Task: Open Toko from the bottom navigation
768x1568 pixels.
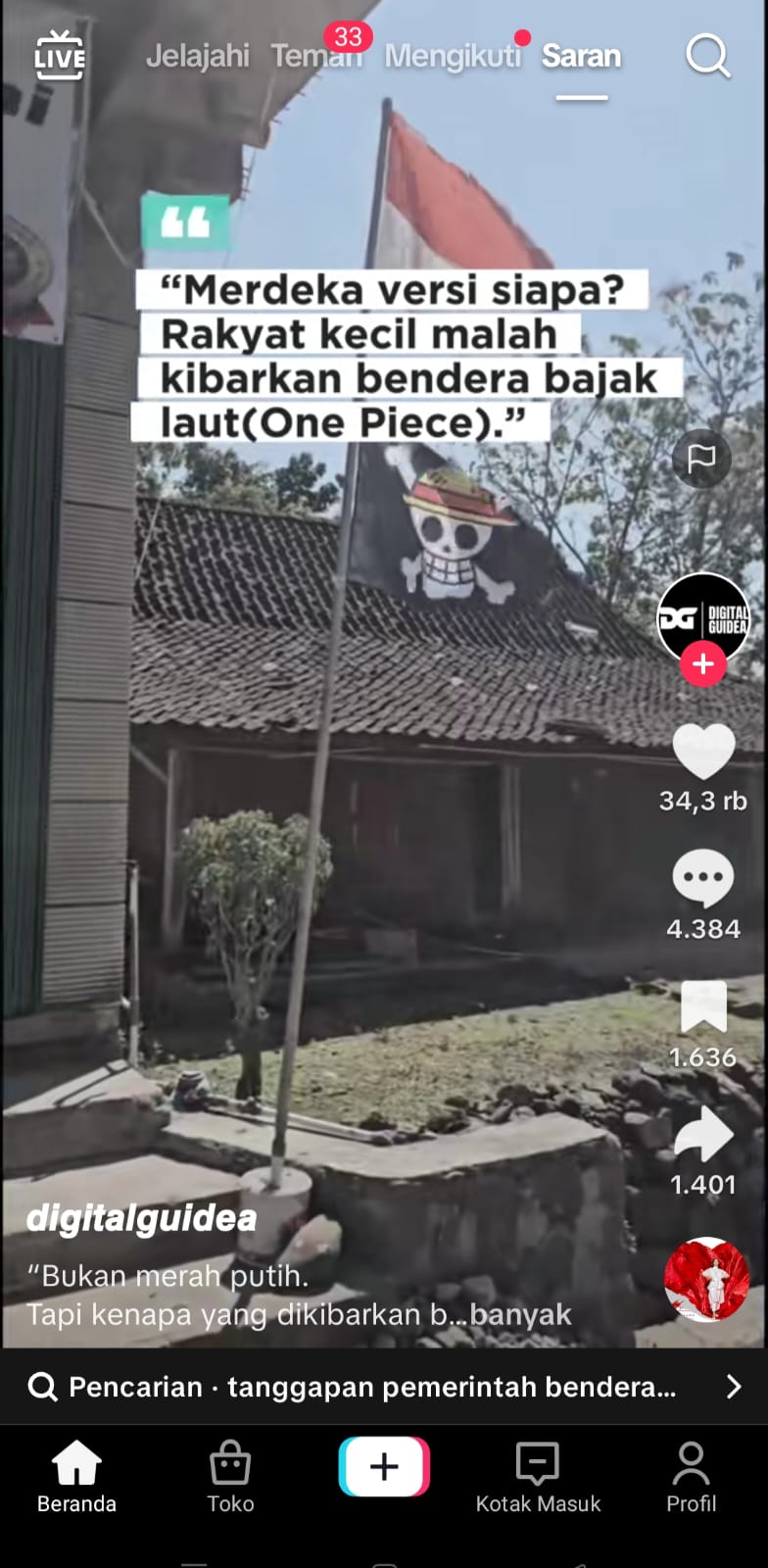Action: [x=230, y=1470]
